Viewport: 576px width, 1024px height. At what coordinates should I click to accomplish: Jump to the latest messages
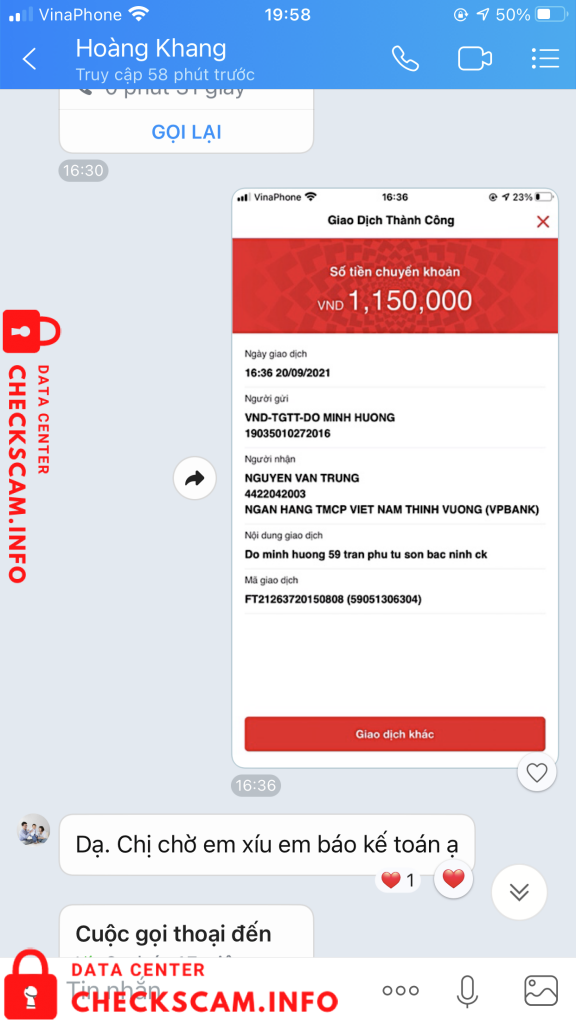pyautogui.click(x=519, y=892)
